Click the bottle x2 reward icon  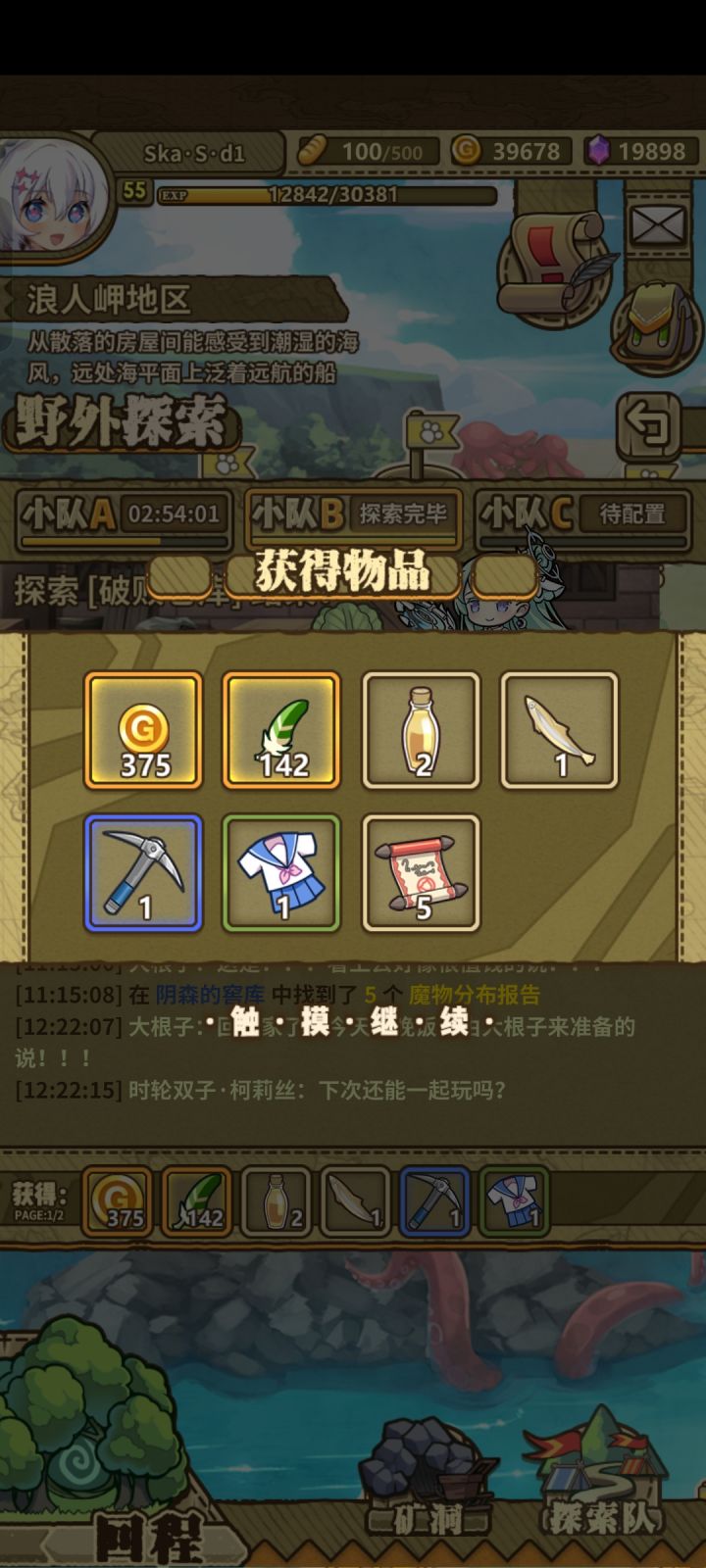coord(420,729)
